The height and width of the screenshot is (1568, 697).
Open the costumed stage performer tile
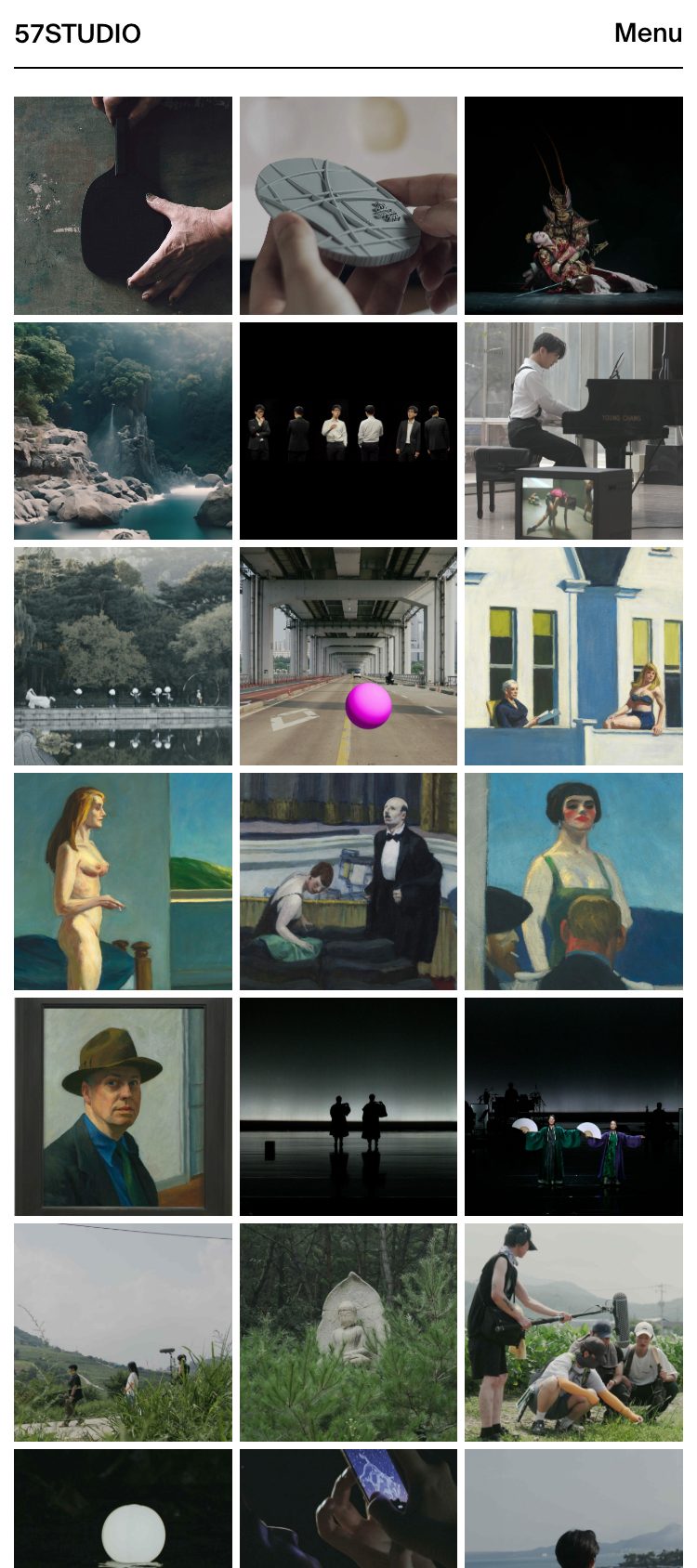(x=573, y=205)
